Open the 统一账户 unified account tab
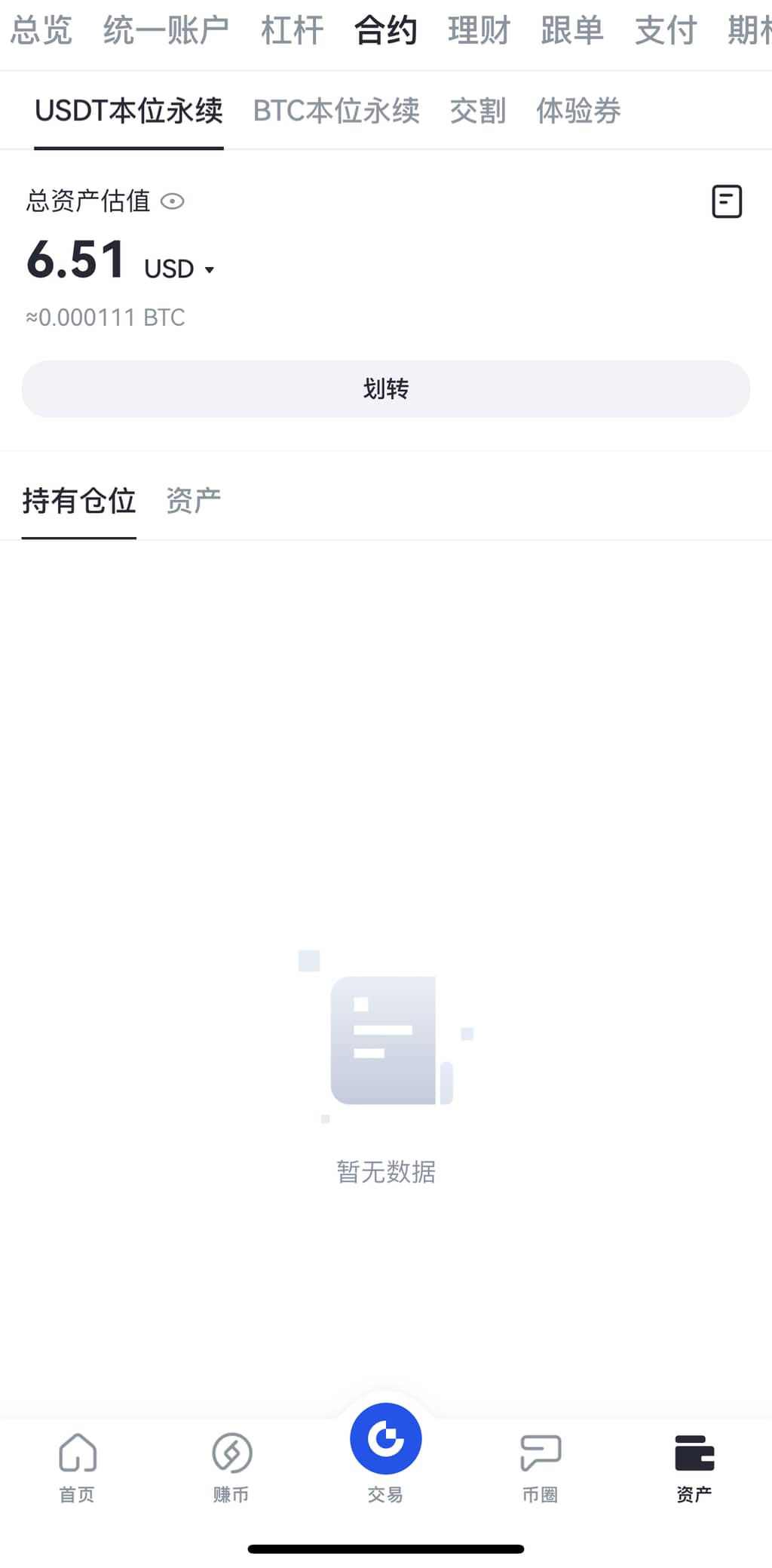The image size is (772, 1568). click(166, 31)
